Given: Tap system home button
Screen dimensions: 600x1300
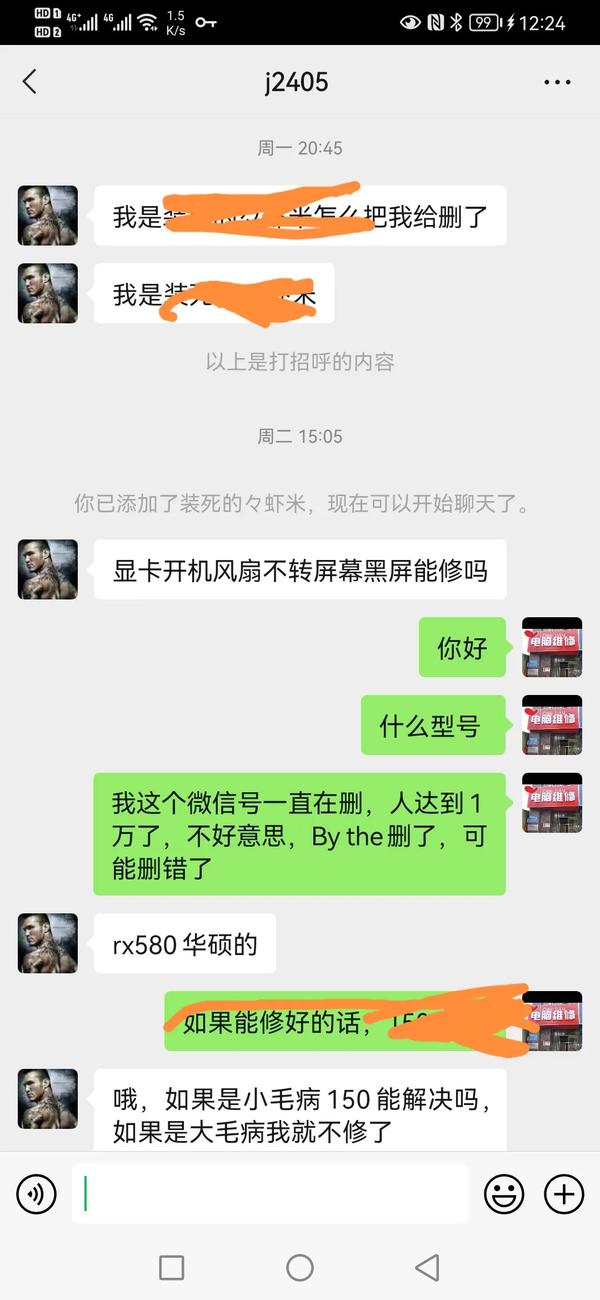Looking at the screenshot, I should click(300, 1268).
